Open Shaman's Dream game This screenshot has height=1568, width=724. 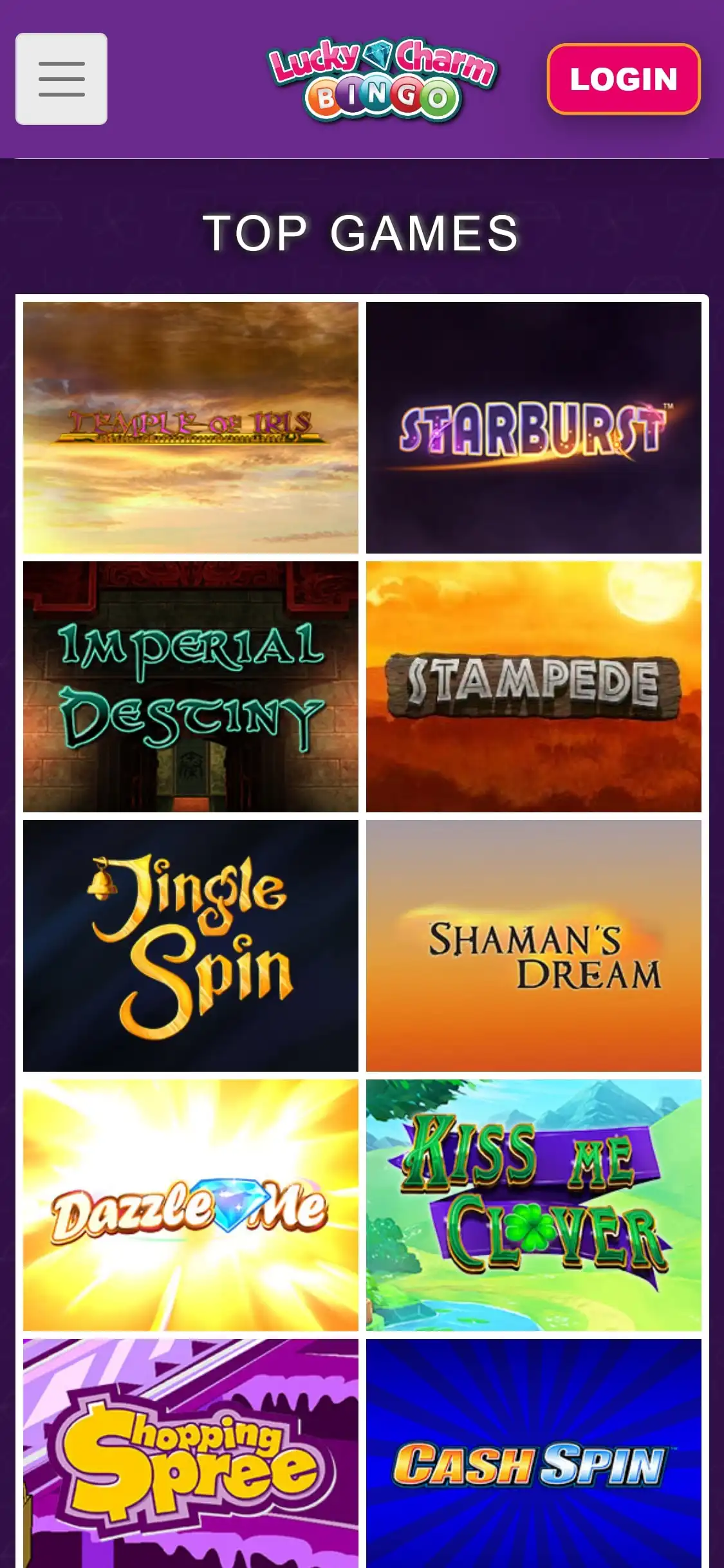534,946
